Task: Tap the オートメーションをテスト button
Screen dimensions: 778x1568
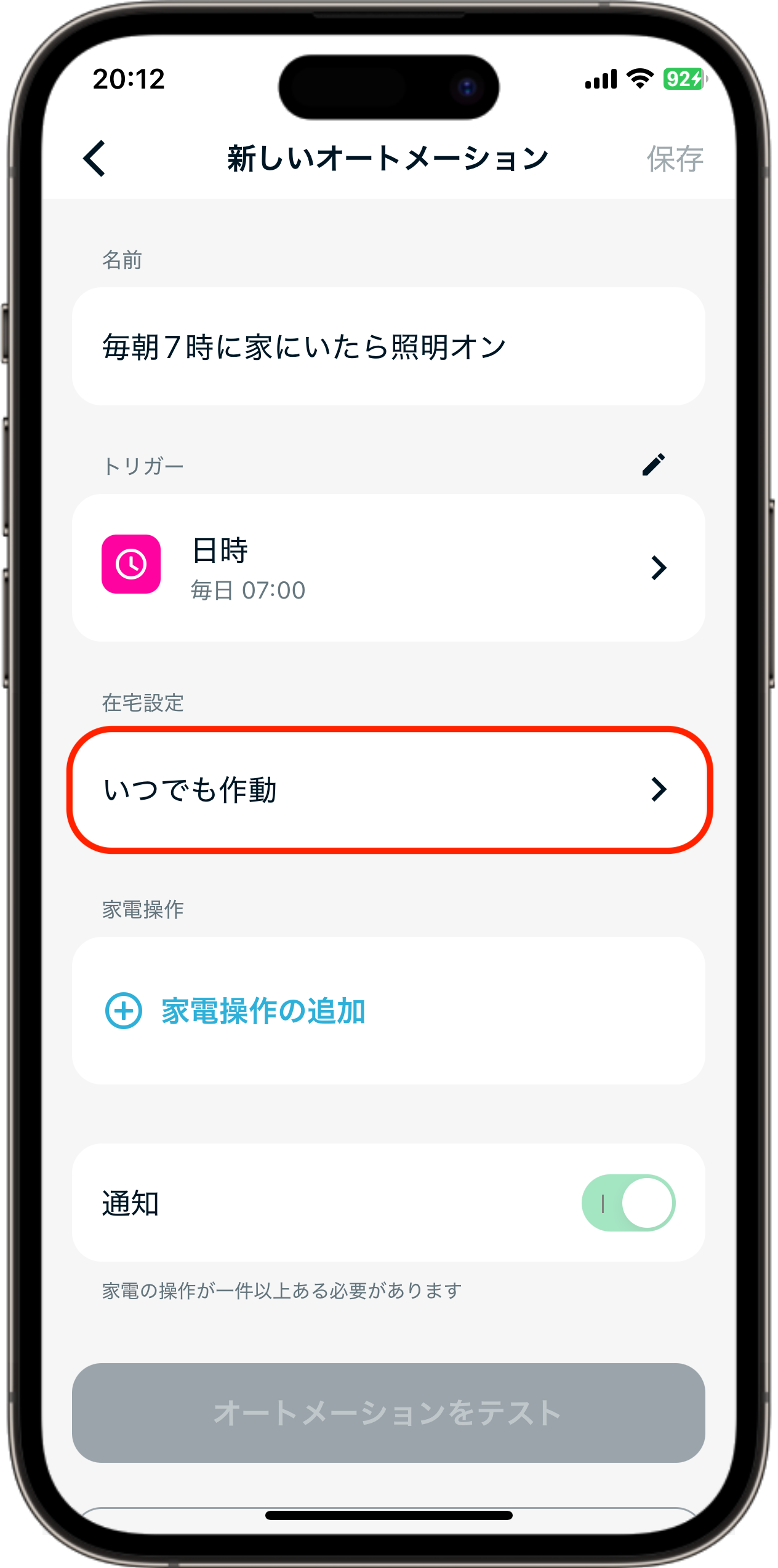Action: [x=388, y=1412]
